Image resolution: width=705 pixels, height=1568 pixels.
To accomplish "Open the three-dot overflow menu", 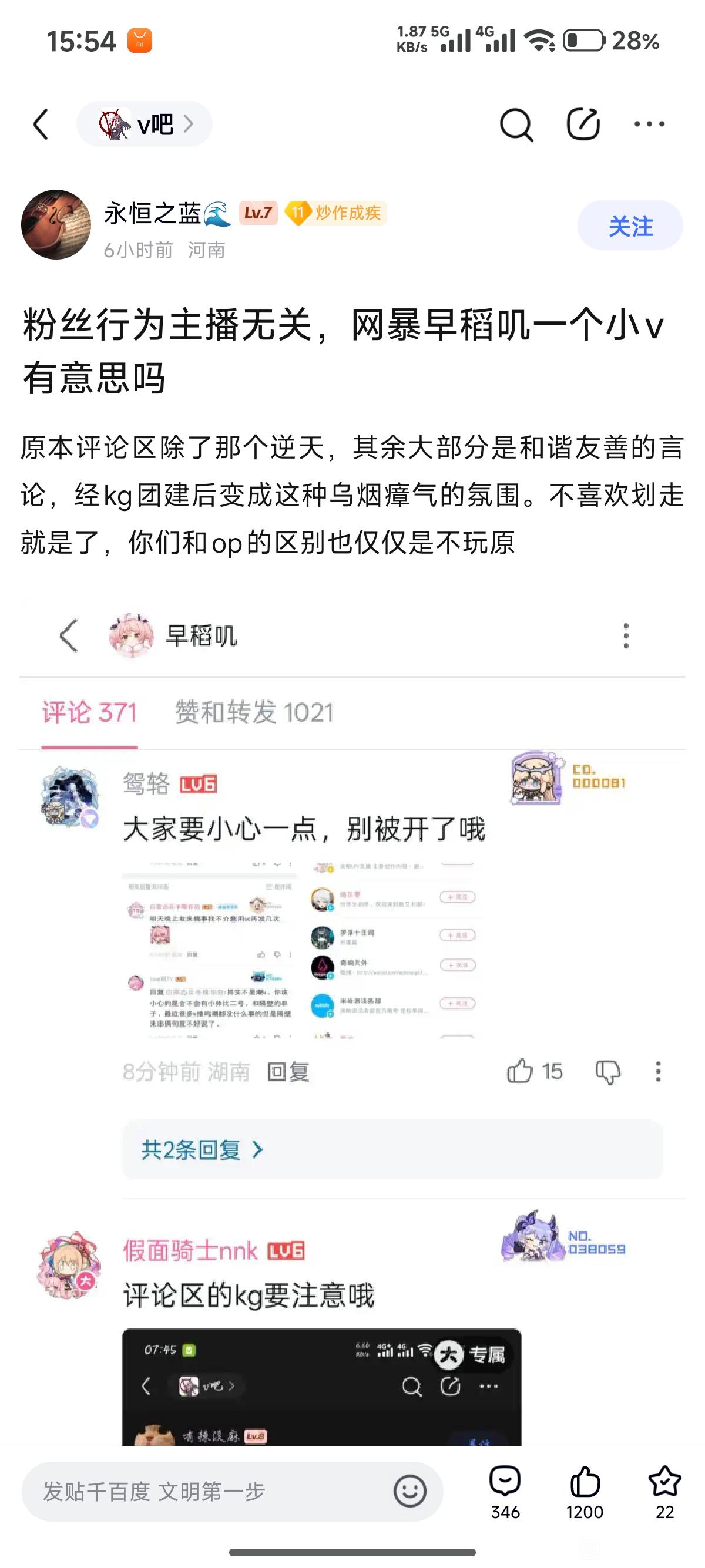I will pyautogui.click(x=650, y=124).
